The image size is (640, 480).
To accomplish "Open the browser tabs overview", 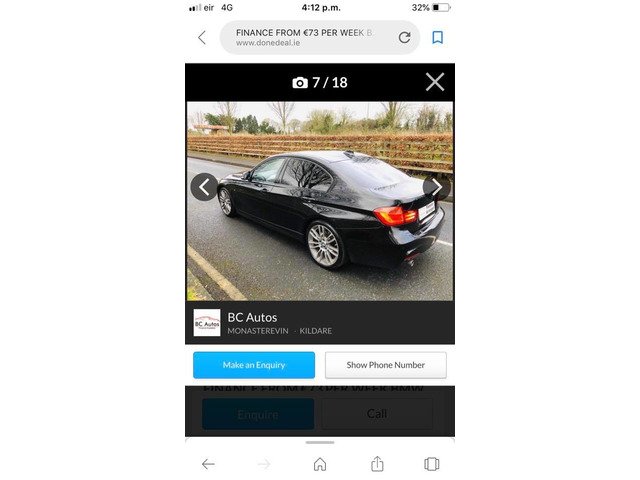I will [x=432, y=464].
